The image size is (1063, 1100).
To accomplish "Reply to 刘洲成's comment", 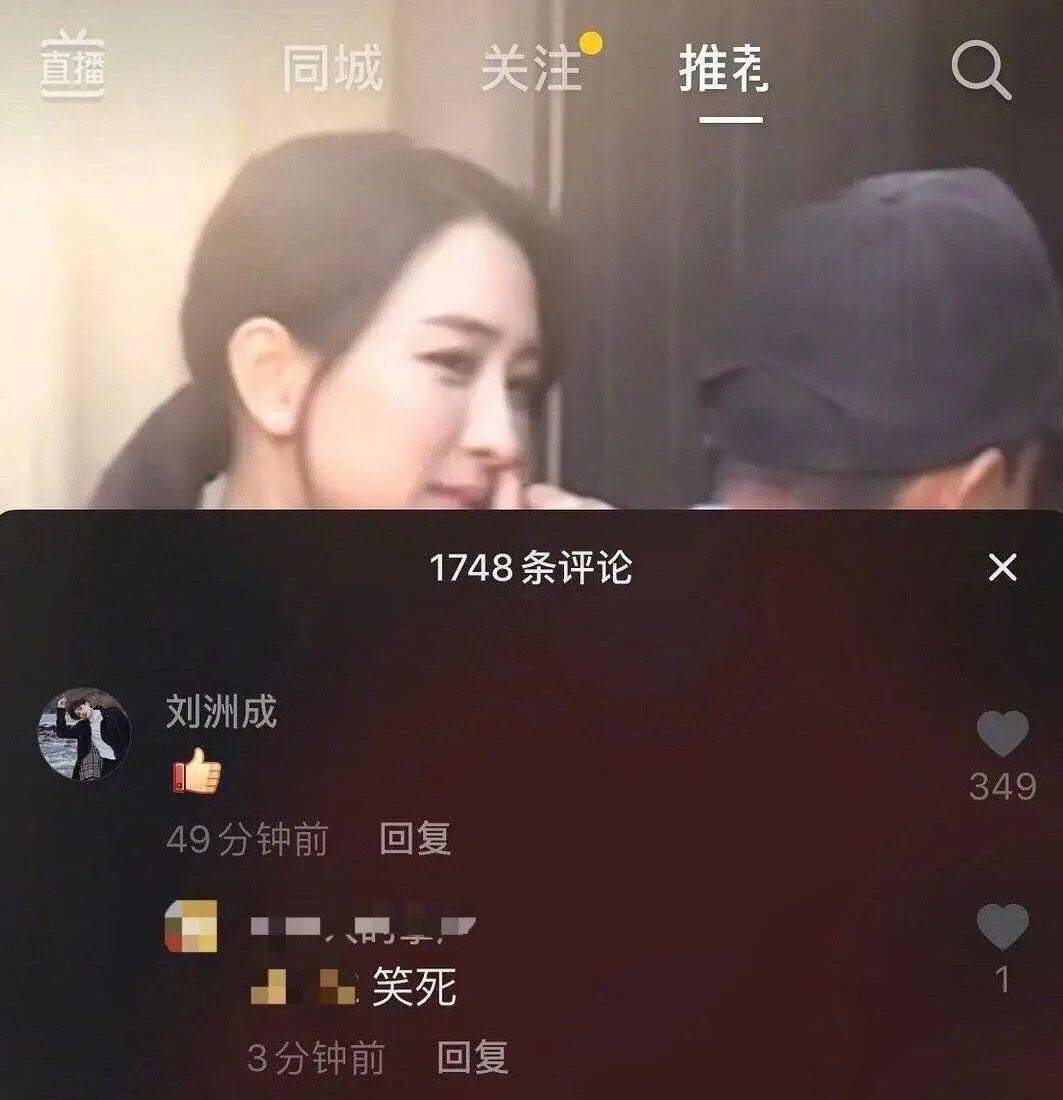I will coord(415,839).
